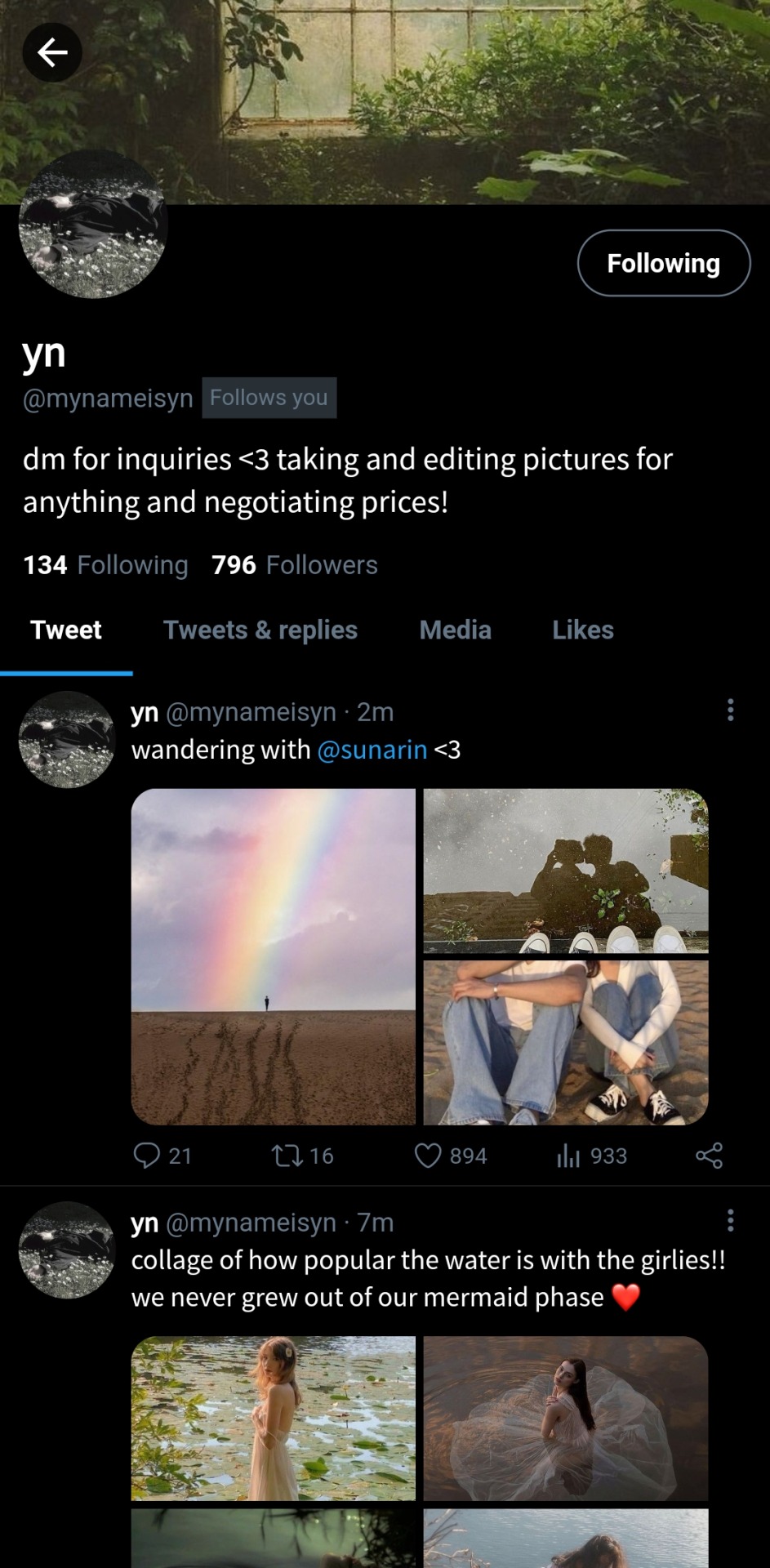Open the lily pond photo in mermaid tweet
This screenshot has height=1568, width=770.
274,1419
